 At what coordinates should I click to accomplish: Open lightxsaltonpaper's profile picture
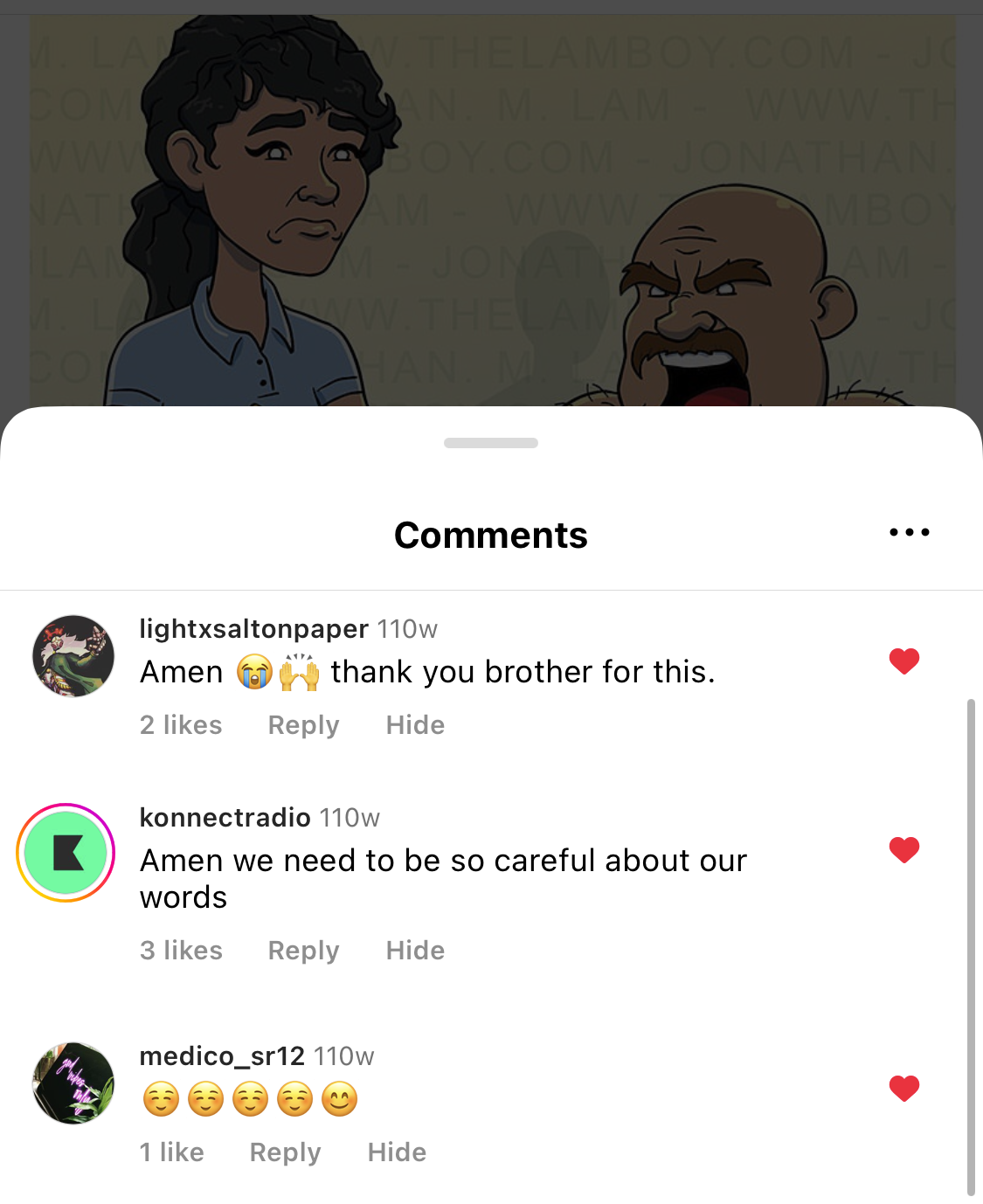[x=73, y=656]
